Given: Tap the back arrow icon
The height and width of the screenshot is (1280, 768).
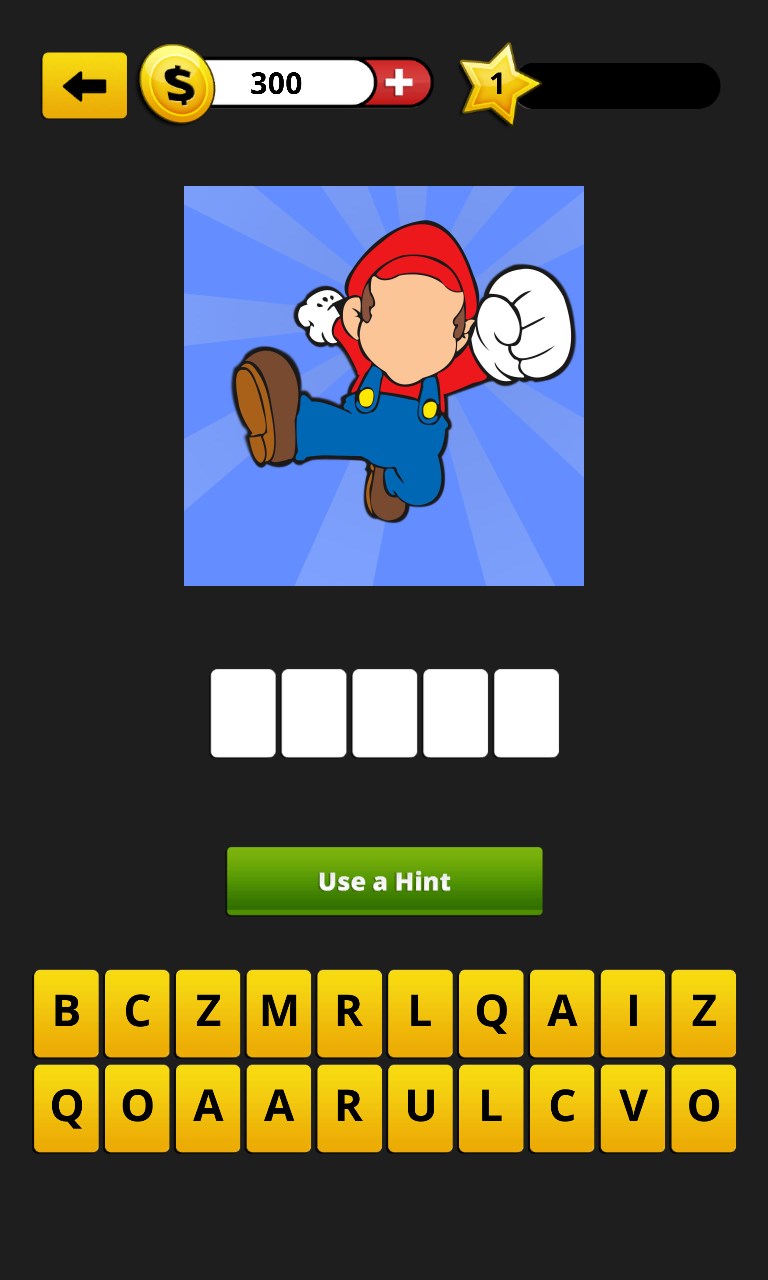Looking at the screenshot, I should (84, 85).
